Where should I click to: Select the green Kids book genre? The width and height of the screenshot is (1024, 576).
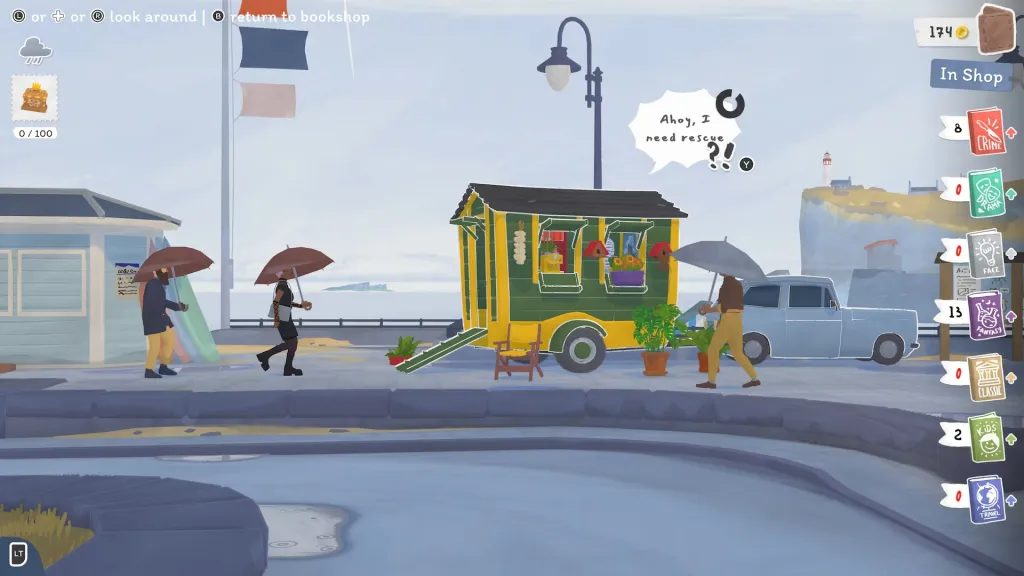pos(986,438)
